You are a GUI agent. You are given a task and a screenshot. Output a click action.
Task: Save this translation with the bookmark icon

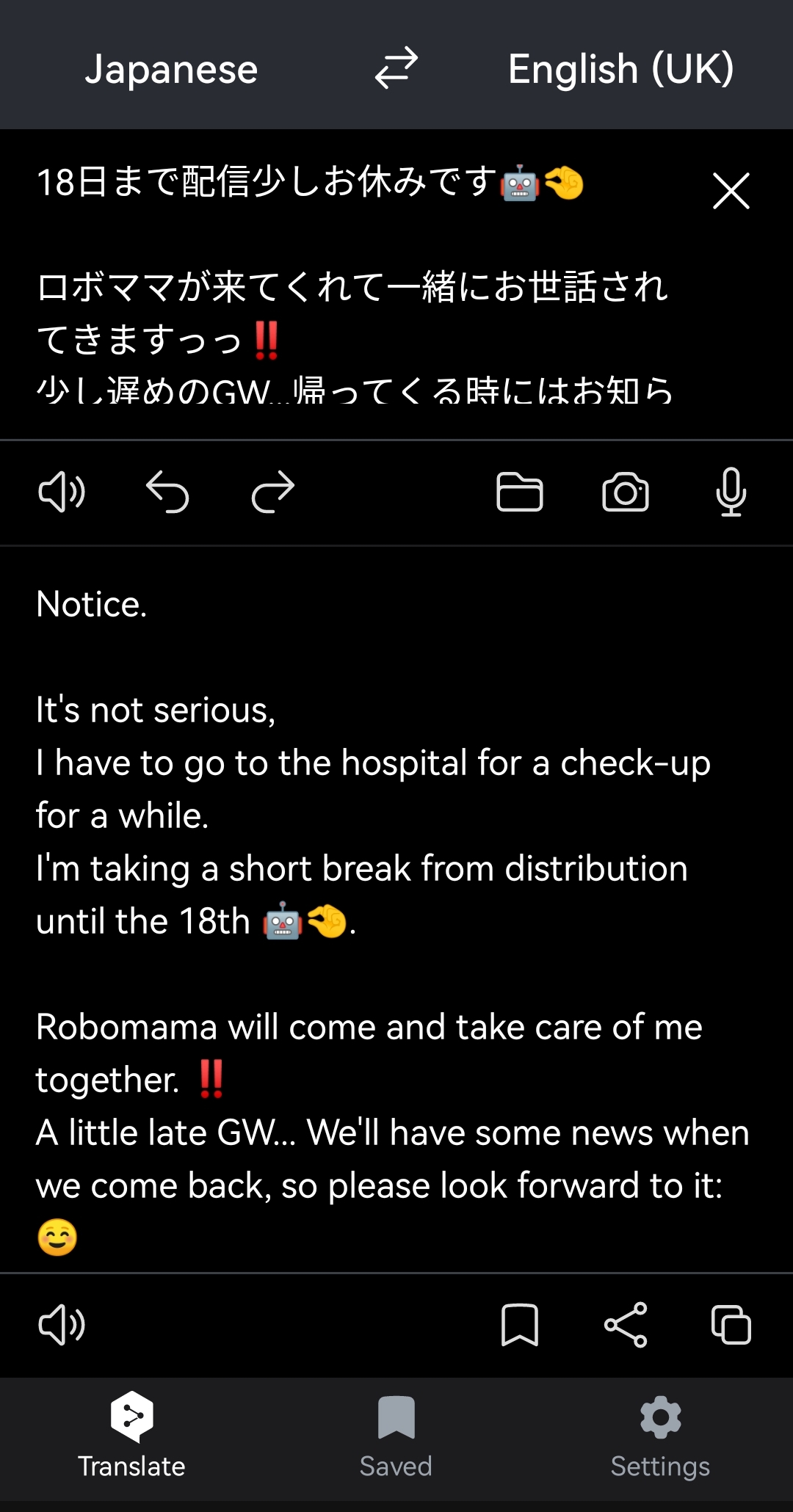520,1326
